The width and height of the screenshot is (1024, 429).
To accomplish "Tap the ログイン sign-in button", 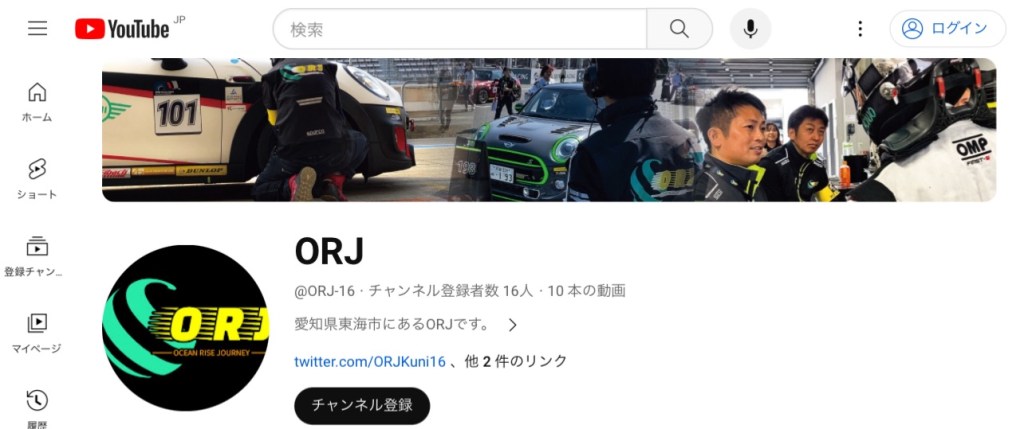I will coord(947,29).
